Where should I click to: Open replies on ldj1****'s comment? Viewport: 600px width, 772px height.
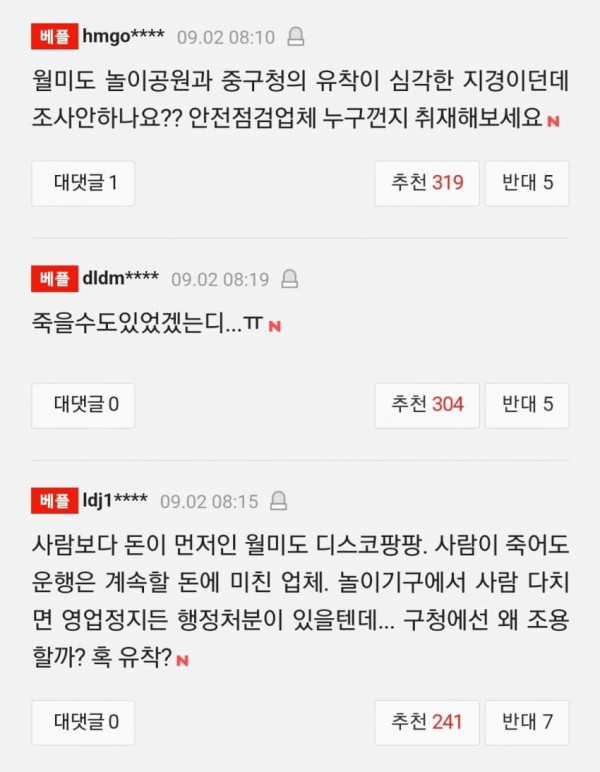(83, 723)
